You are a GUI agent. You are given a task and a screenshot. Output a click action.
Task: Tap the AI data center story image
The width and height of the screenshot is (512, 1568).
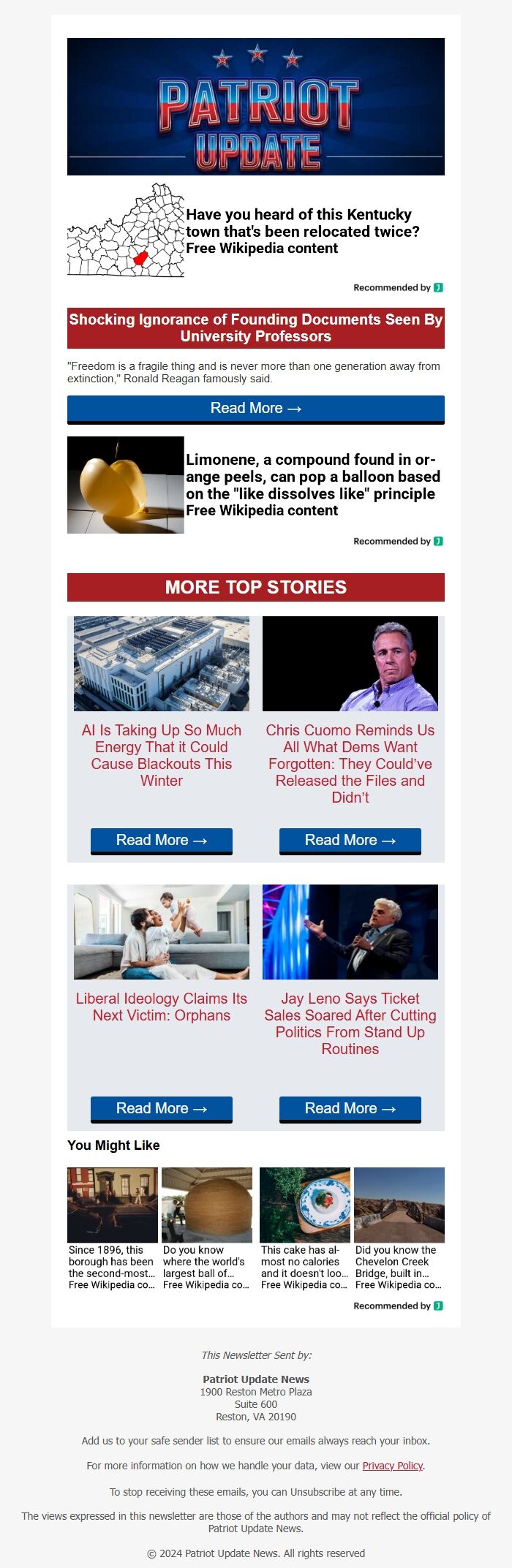click(162, 664)
